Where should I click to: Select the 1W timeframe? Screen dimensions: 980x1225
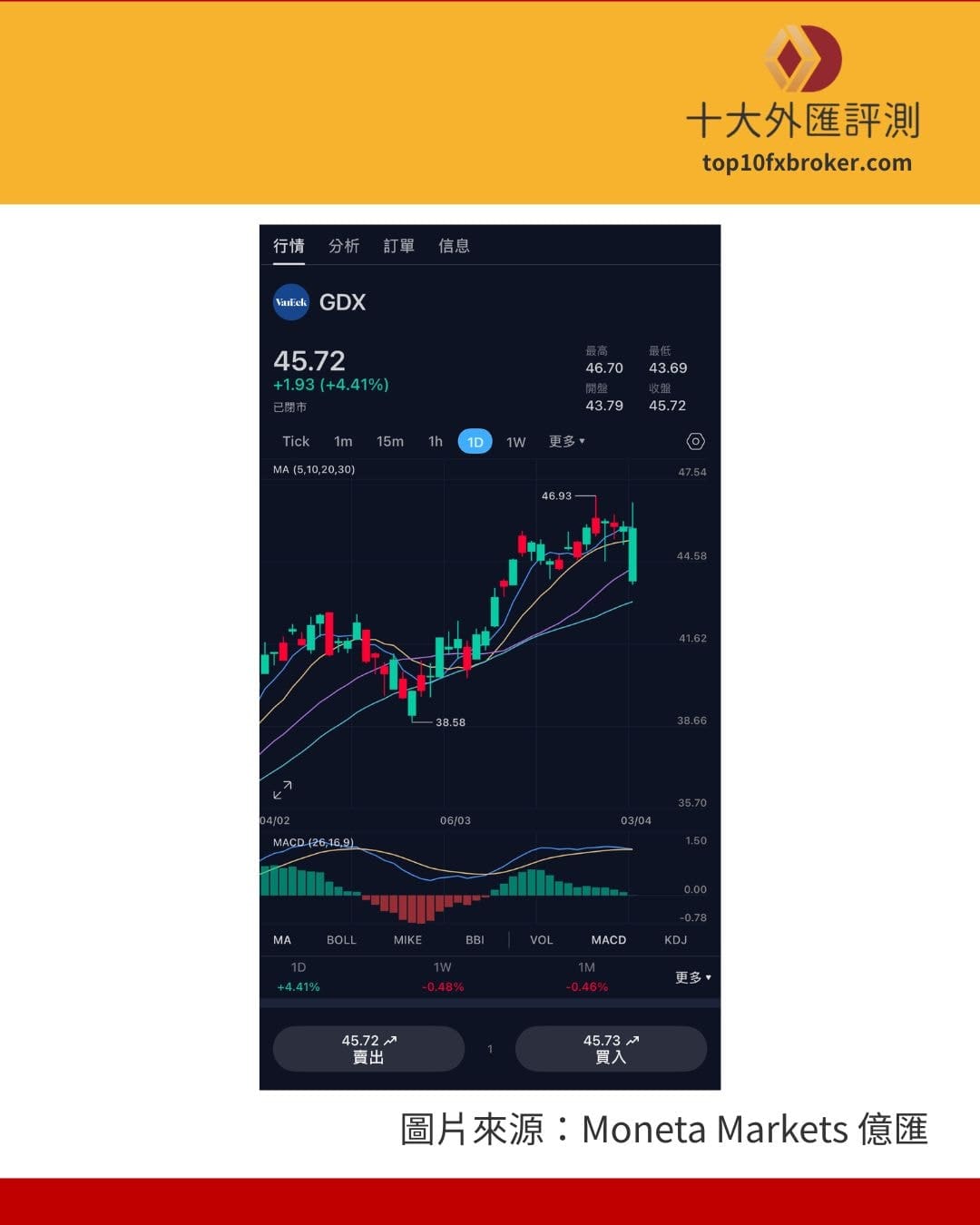[x=515, y=441]
